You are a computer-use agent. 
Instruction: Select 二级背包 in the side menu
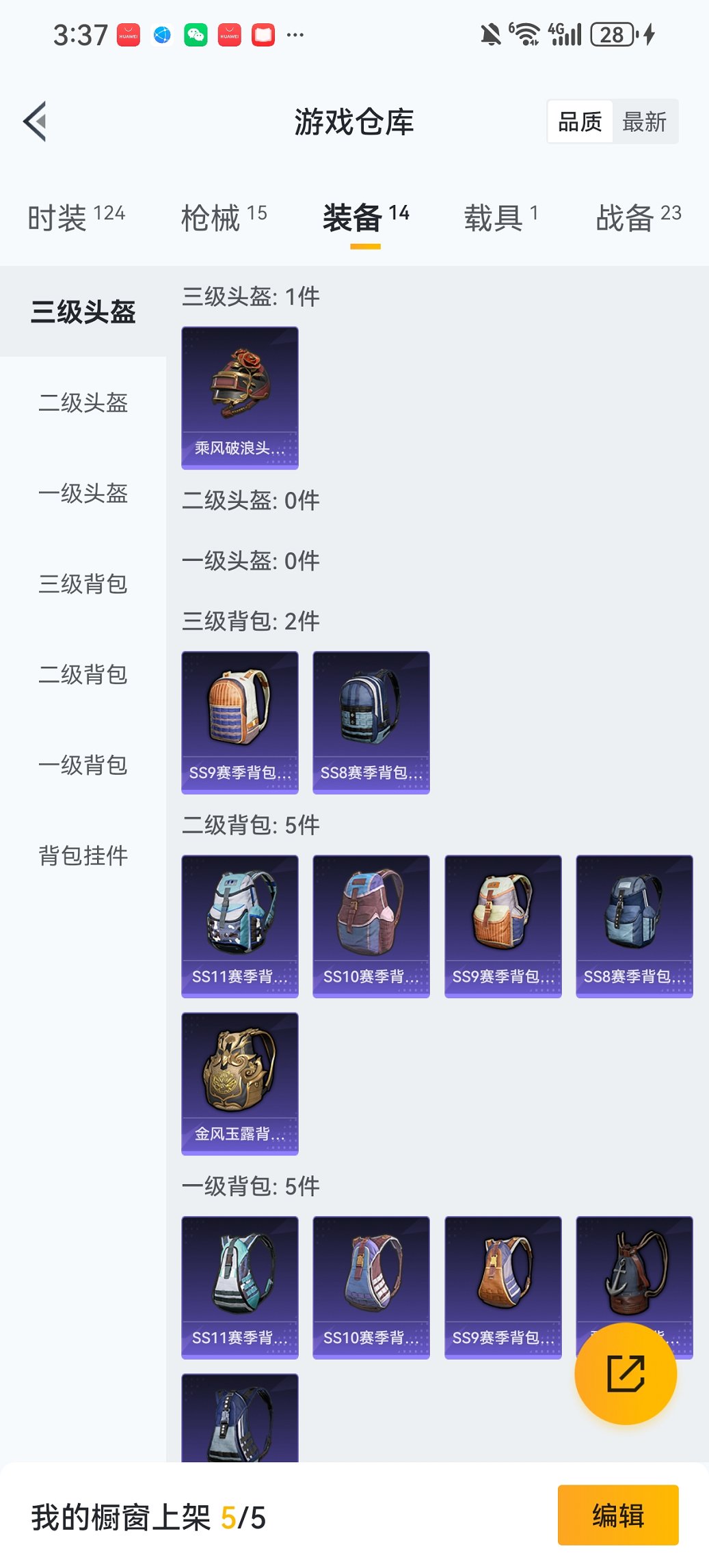click(83, 674)
